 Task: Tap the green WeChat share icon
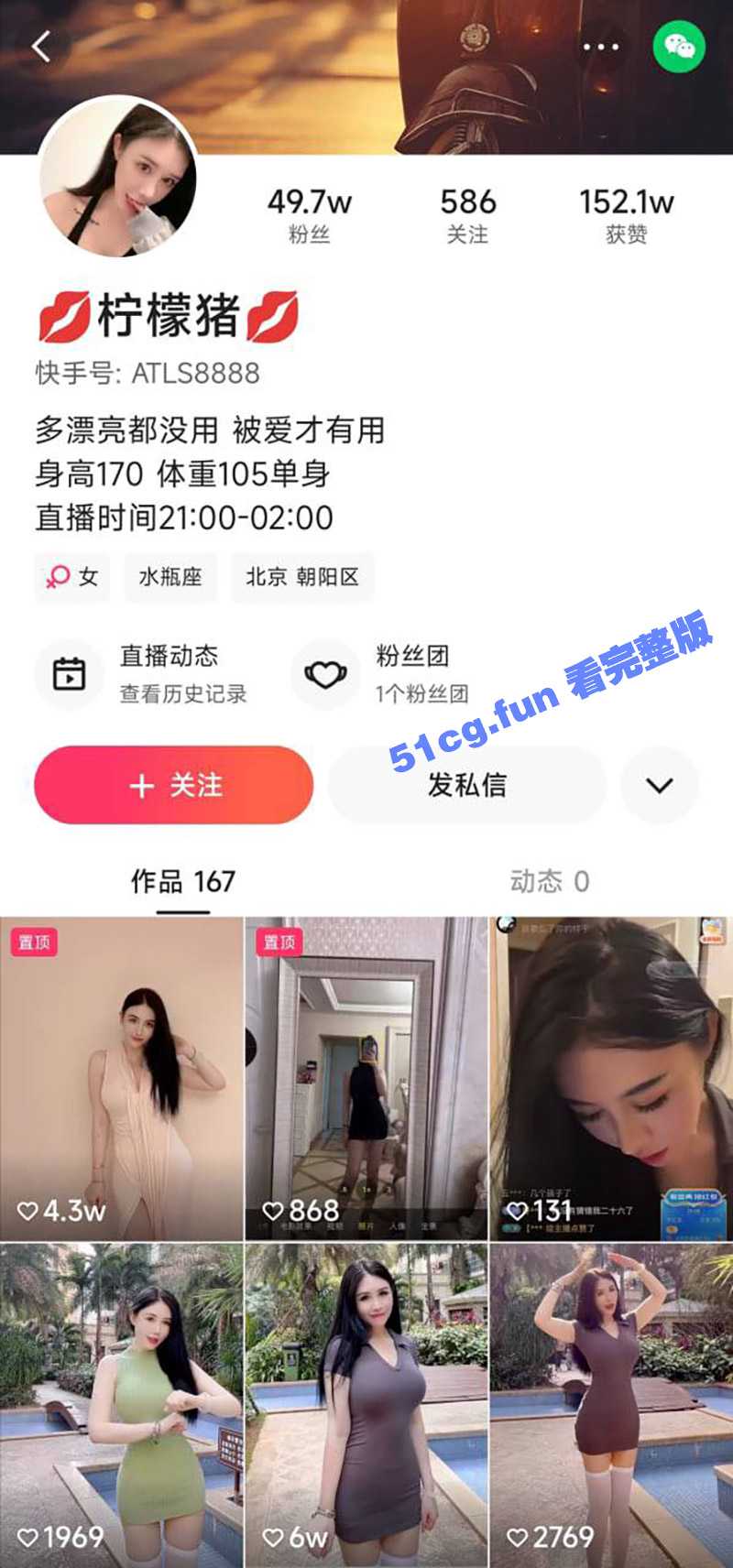point(679,46)
